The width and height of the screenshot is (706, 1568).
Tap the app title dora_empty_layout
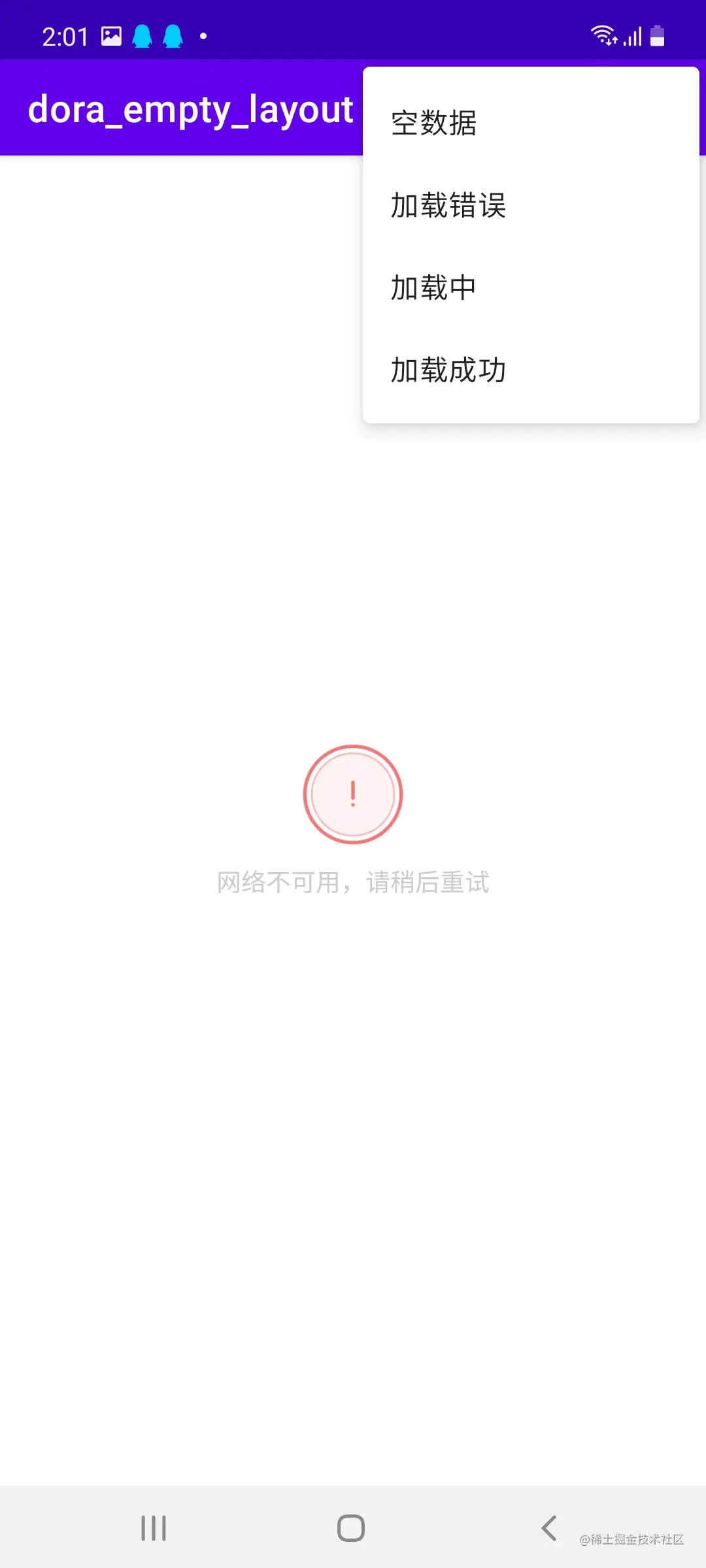tap(190, 110)
